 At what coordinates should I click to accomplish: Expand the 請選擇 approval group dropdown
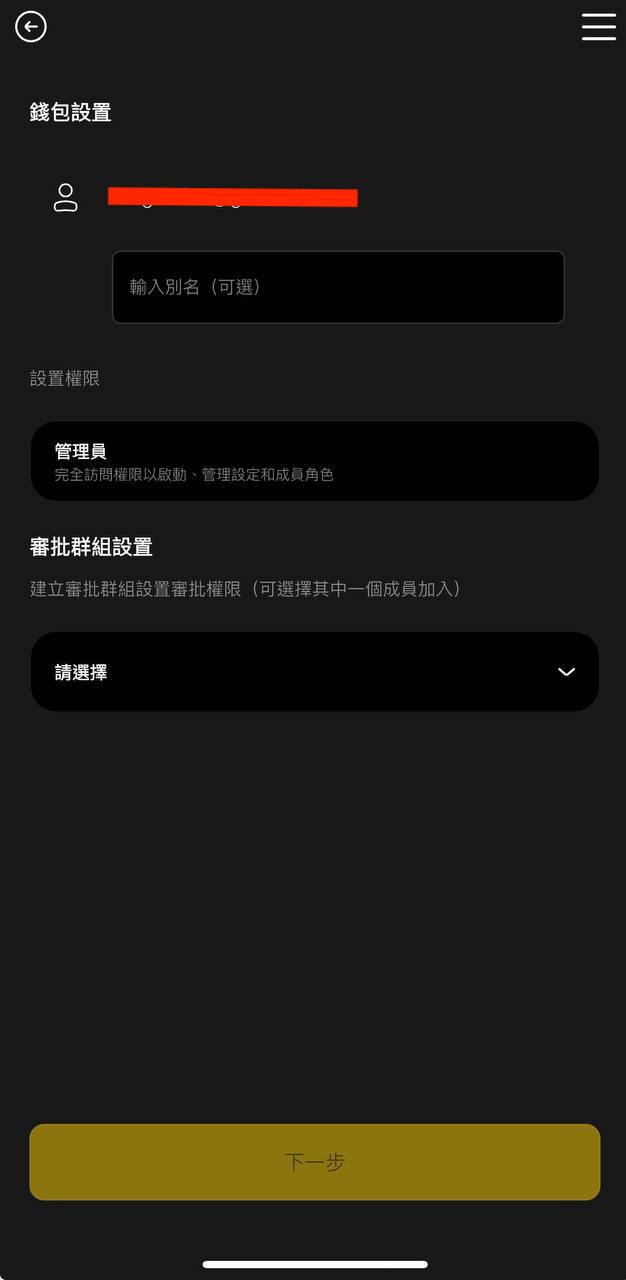pos(314,672)
